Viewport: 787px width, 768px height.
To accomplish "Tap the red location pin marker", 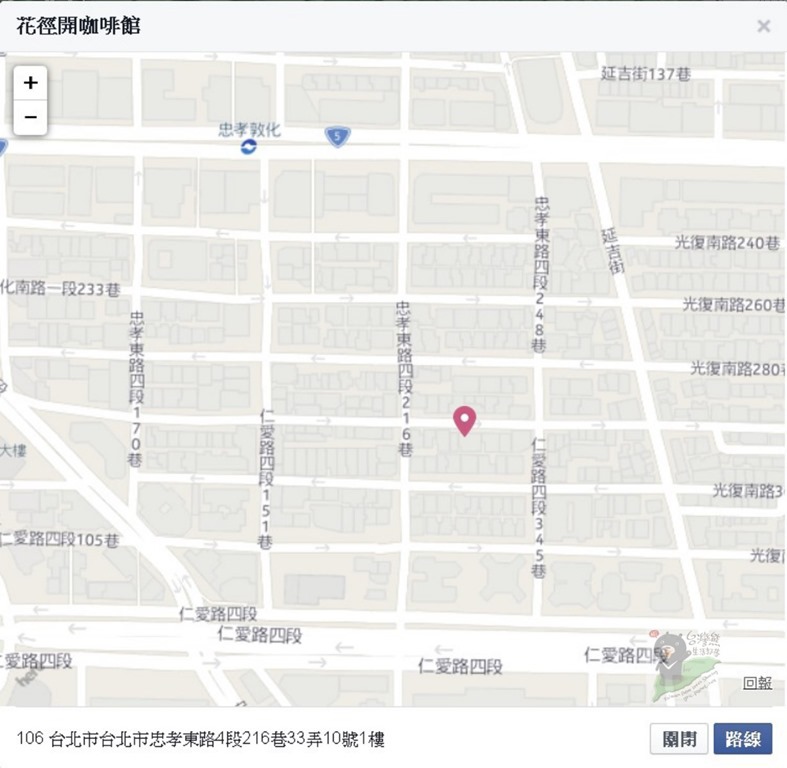I will 464,420.
